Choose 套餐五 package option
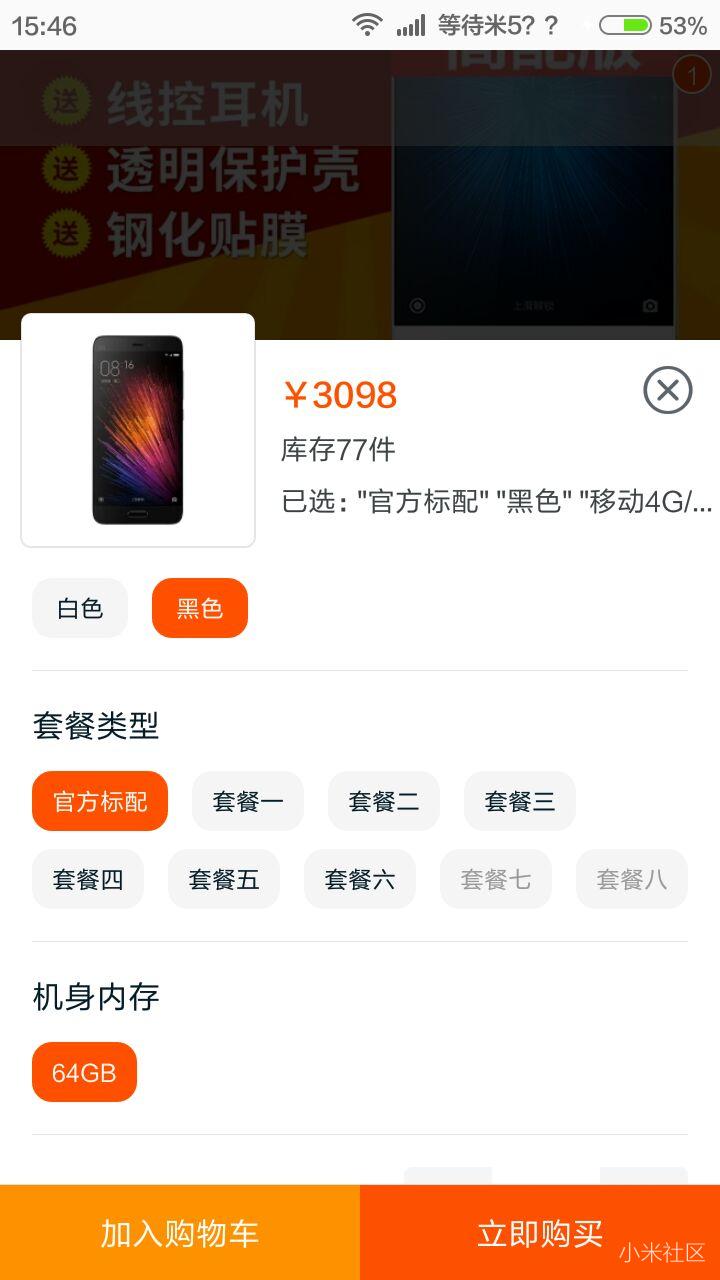Image resolution: width=720 pixels, height=1280 pixels. 223,879
